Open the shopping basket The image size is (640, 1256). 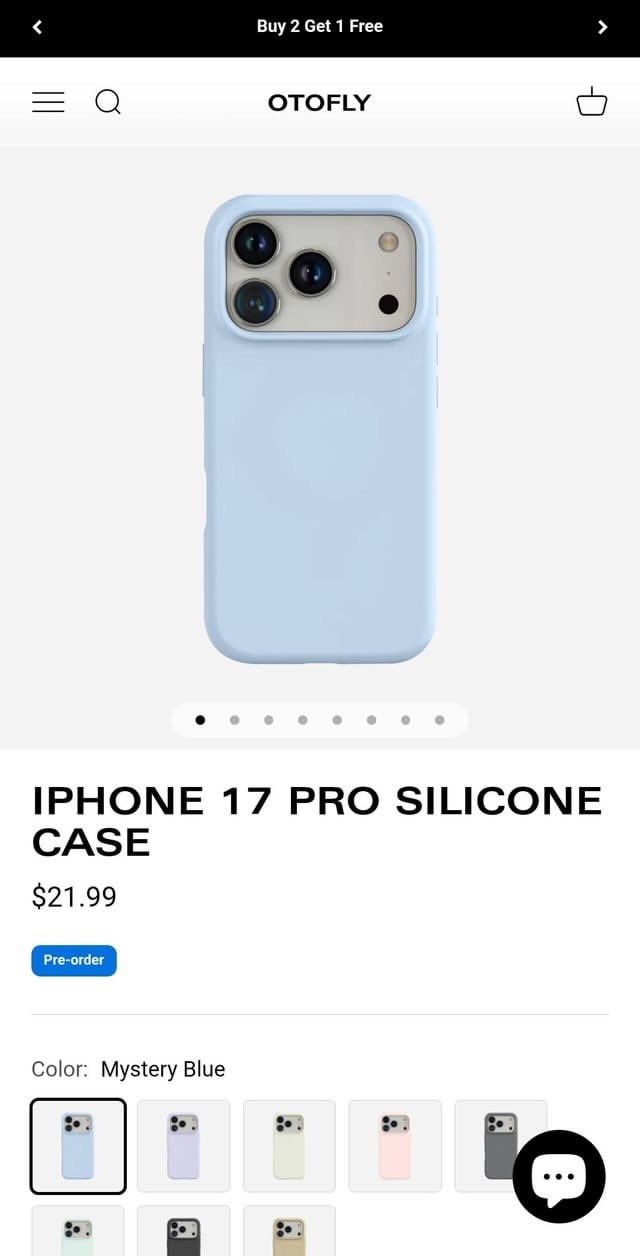(592, 101)
